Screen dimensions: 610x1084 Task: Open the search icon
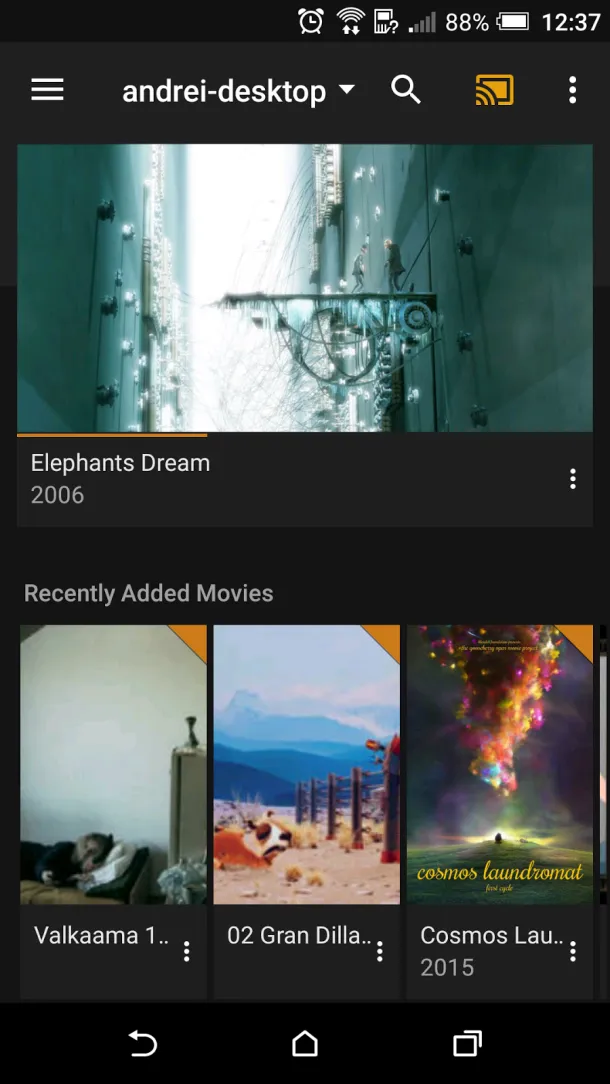(x=405, y=90)
